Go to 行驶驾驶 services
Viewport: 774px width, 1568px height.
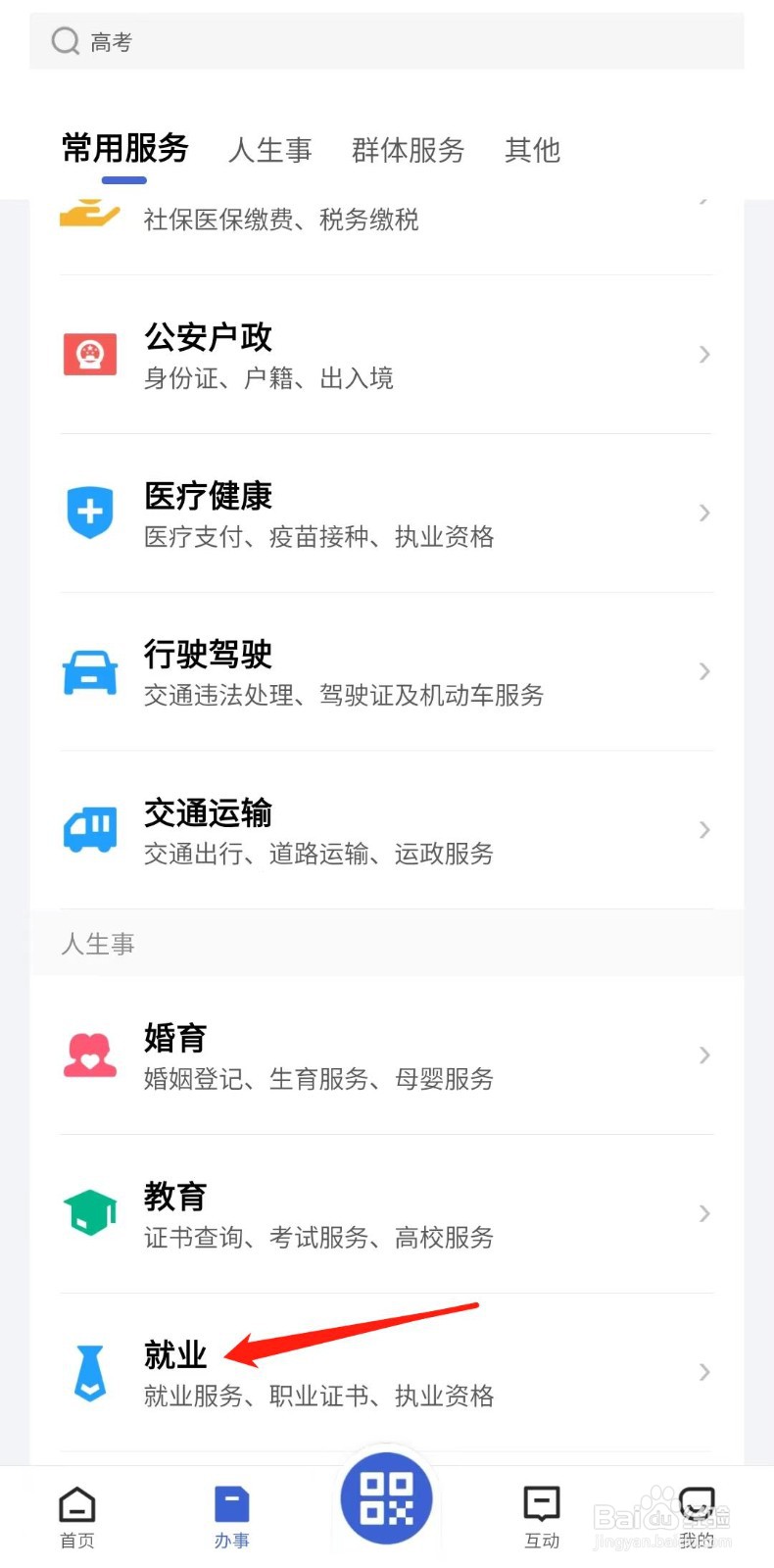(x=386, y=672)
